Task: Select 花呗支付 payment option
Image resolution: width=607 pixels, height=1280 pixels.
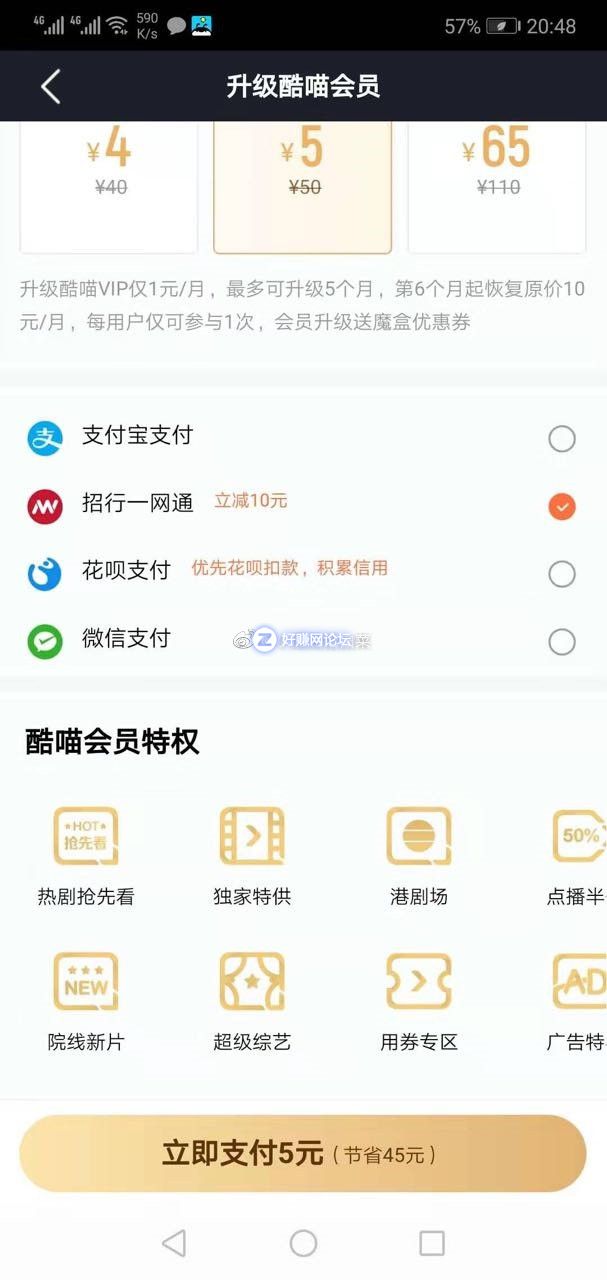Action: (x=561, y=573)
